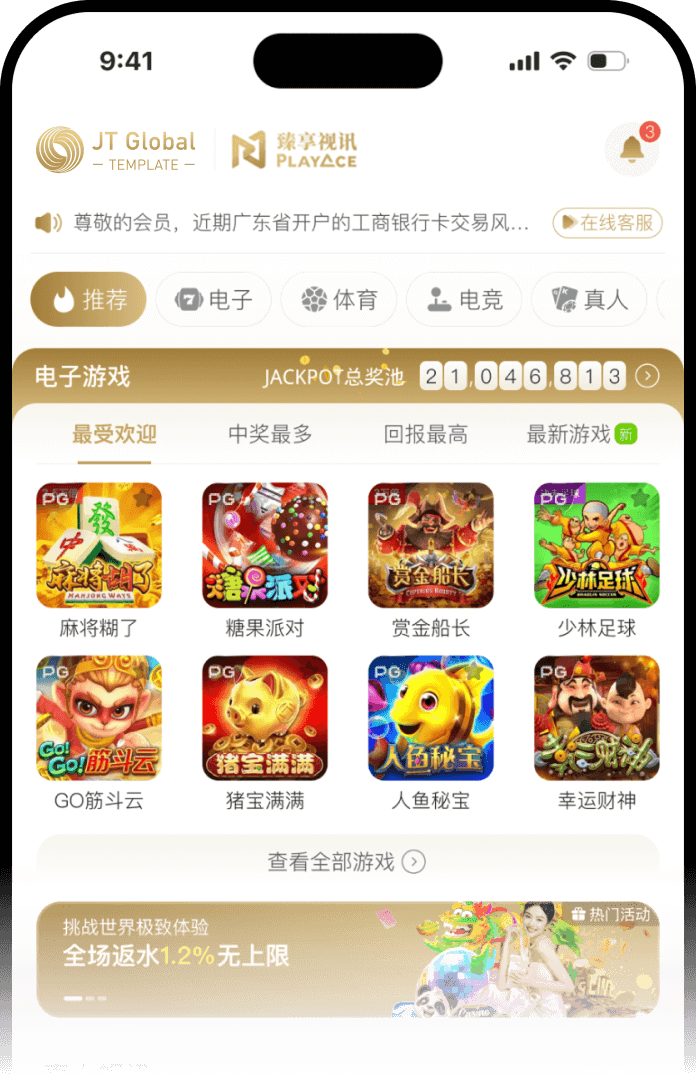The width and height of the screenshot is (696, 1080).
Task: Open GO筋斗云 game tile
Action: pos(99,718)
